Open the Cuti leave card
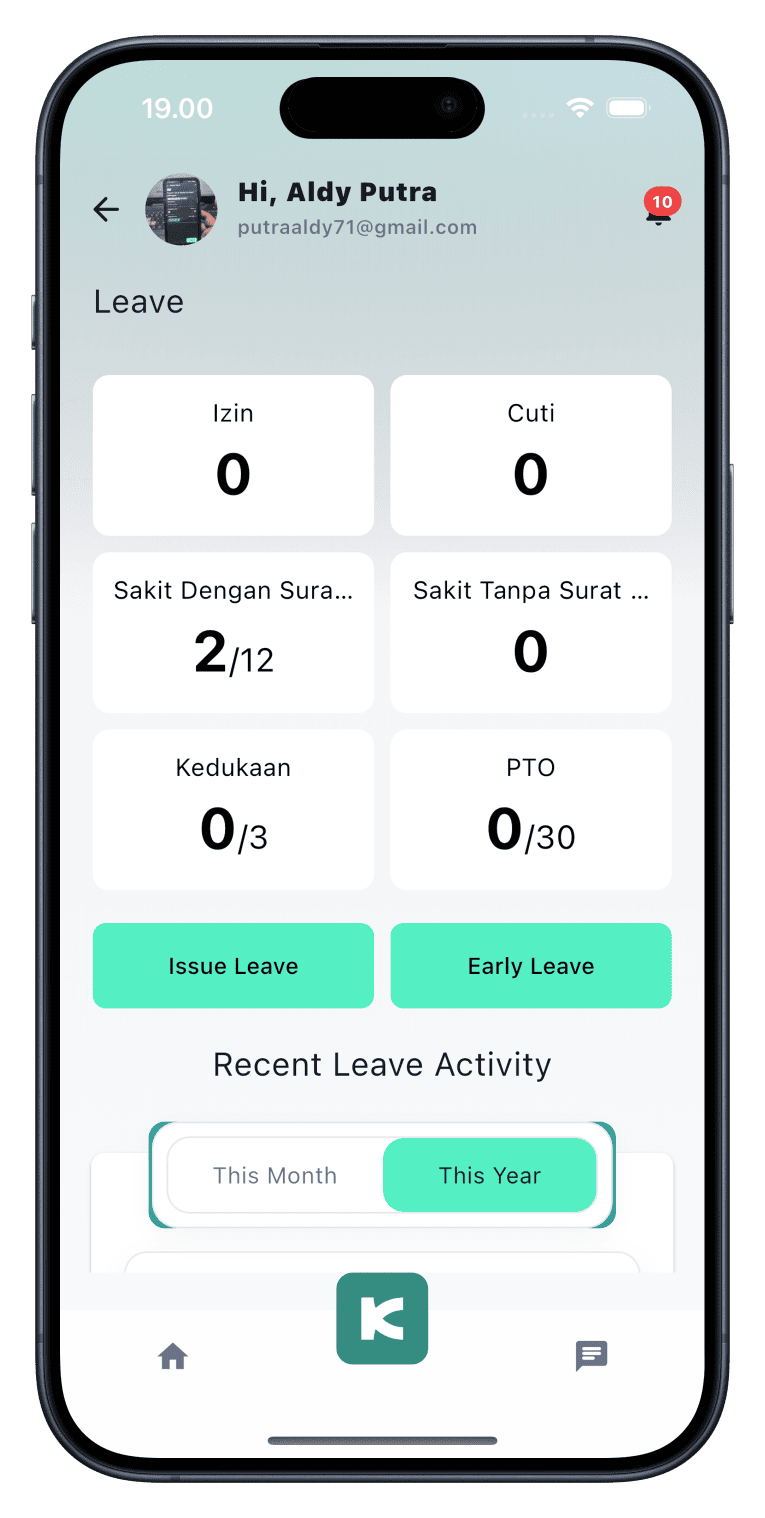This screenshot has width=765, height=1518. pyautogui.click(x=531, y=456)
